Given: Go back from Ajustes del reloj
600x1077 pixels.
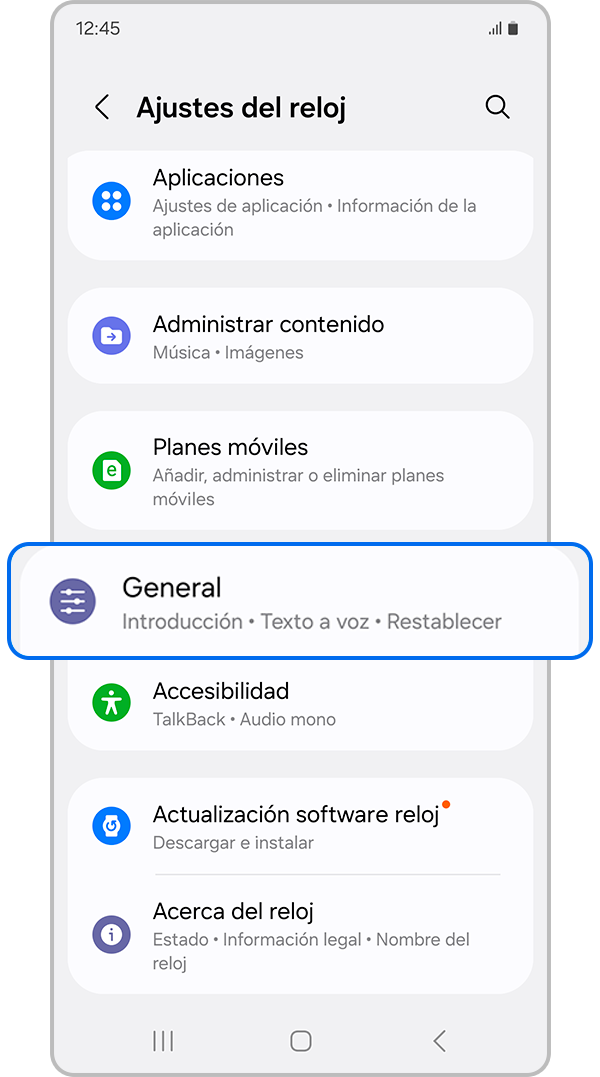Looking at the screenshot, I should pos(102,108).
